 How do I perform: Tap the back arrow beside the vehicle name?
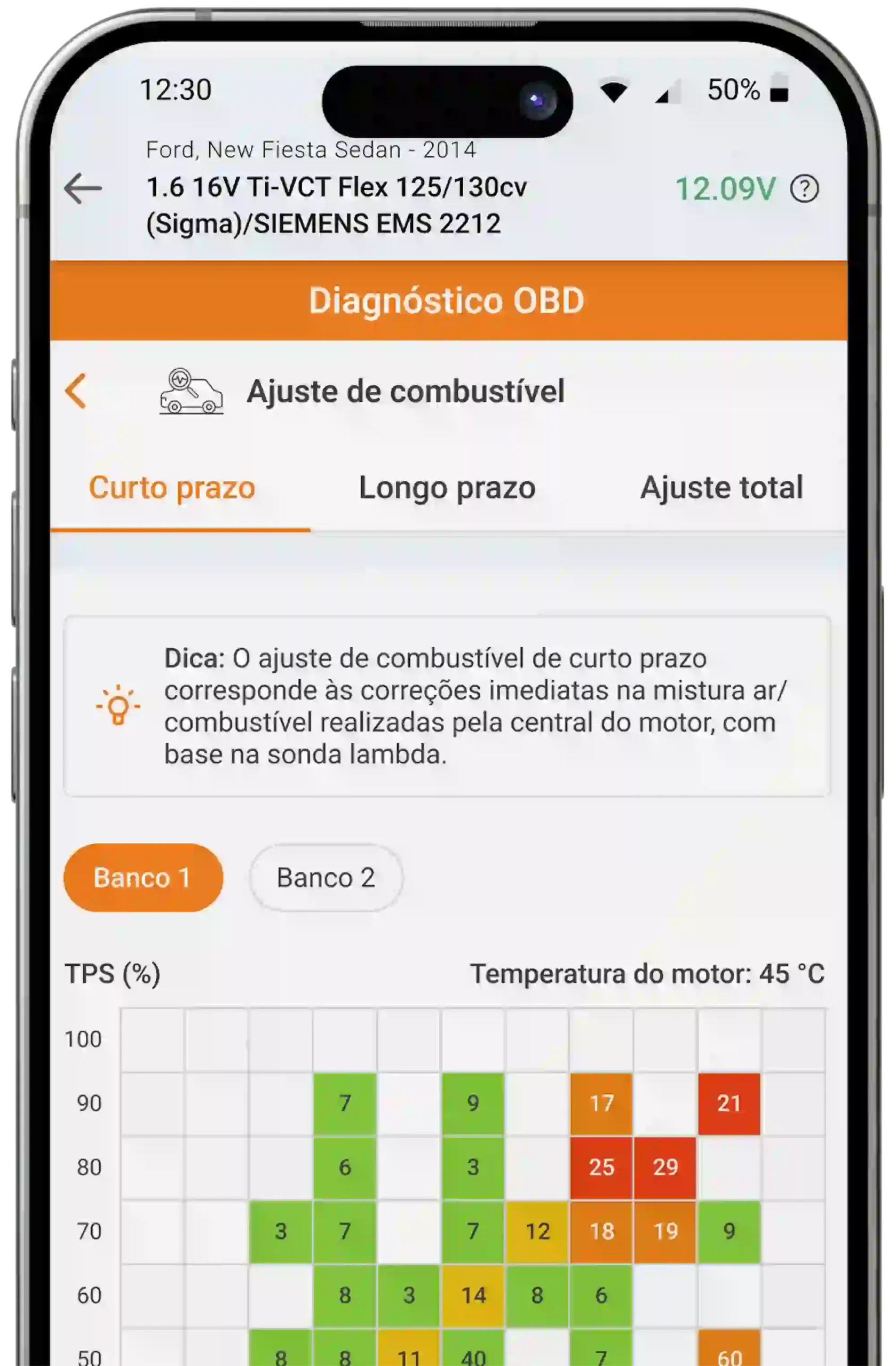click(x=83, y=188)
